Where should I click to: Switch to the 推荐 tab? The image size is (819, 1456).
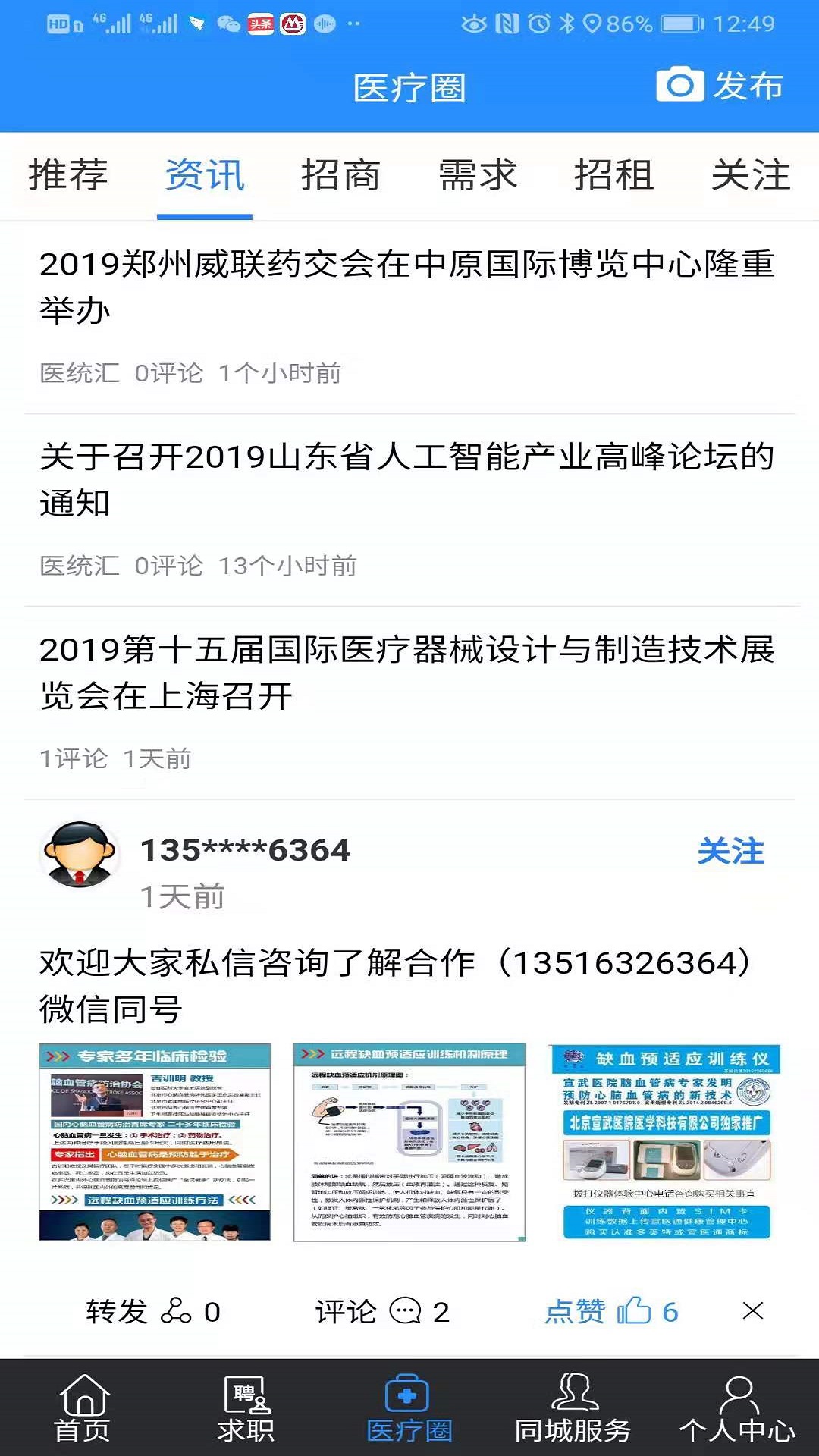[x=68, y=175]
